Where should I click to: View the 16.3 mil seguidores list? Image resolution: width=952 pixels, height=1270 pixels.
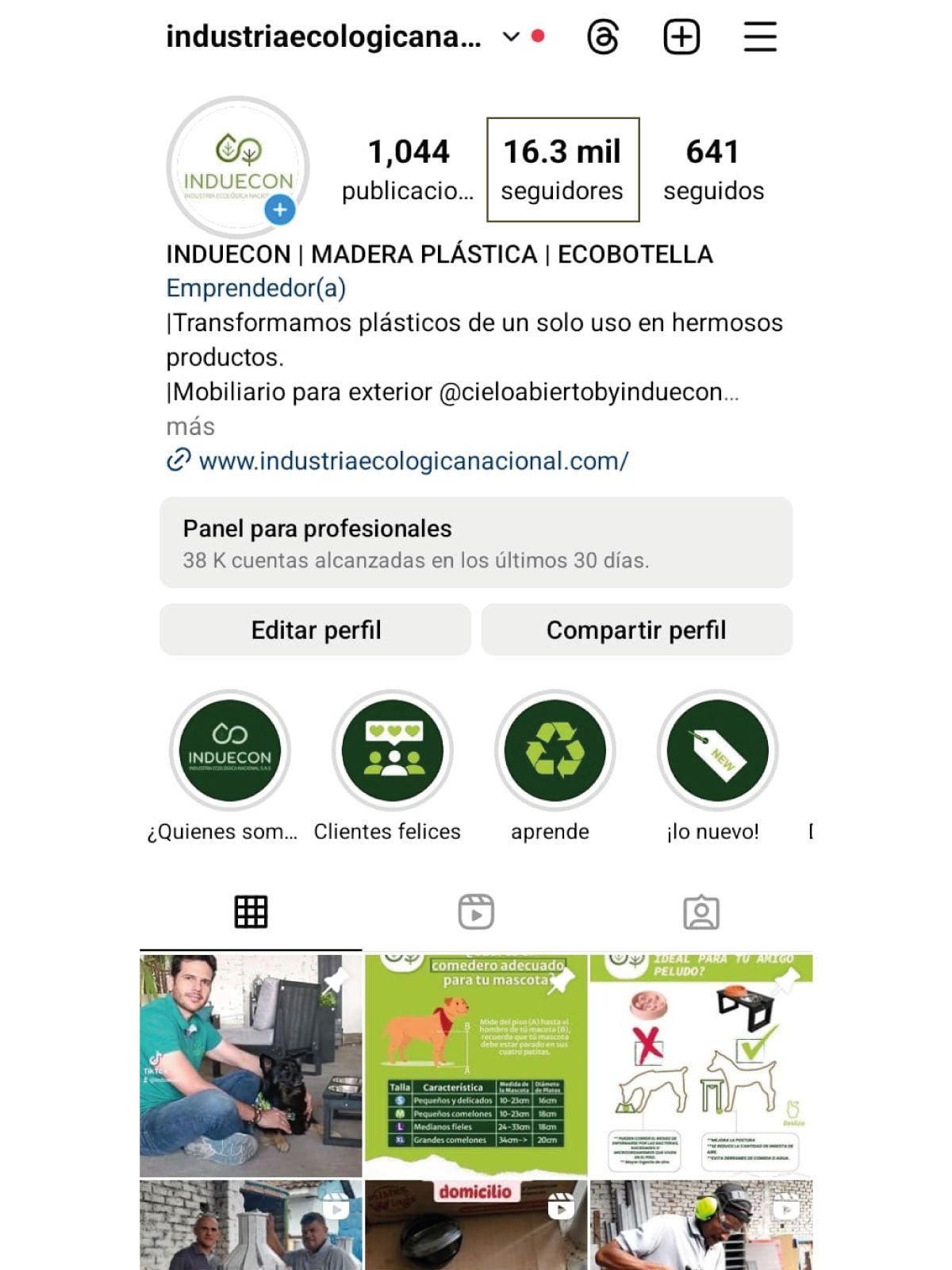(x=562, y=169)
